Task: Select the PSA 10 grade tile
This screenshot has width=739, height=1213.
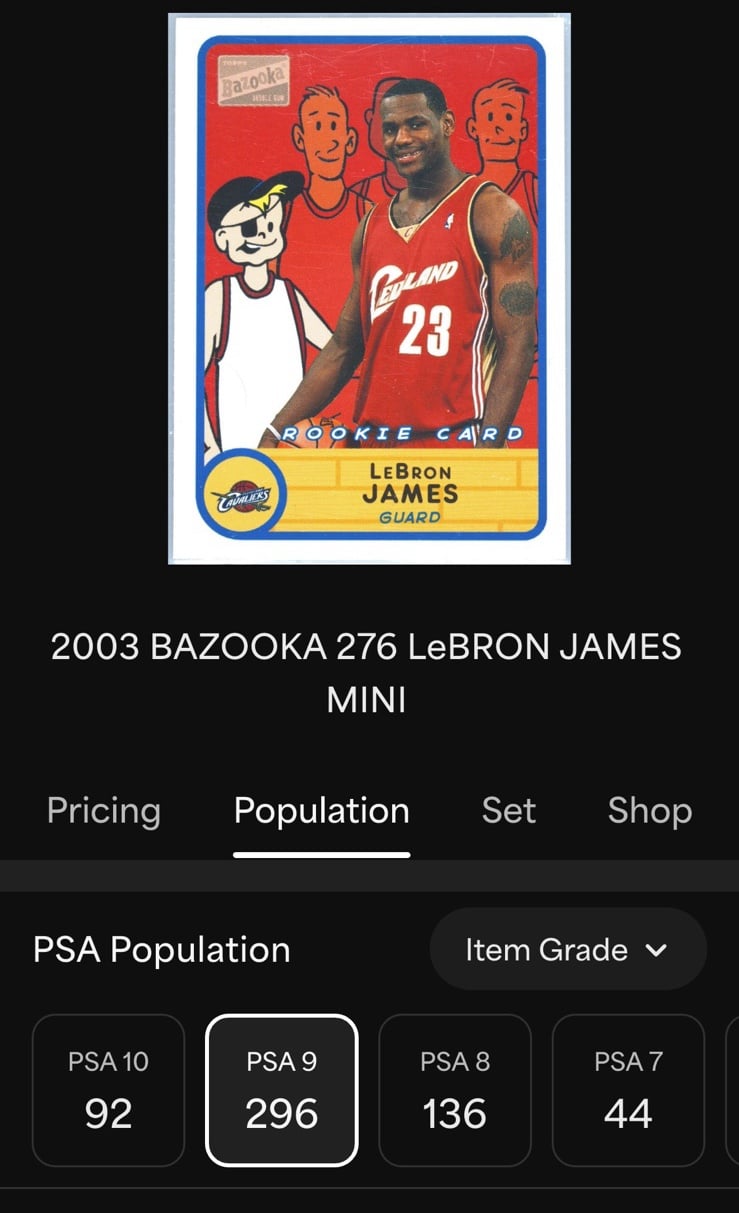Action: pos(109,1090)
